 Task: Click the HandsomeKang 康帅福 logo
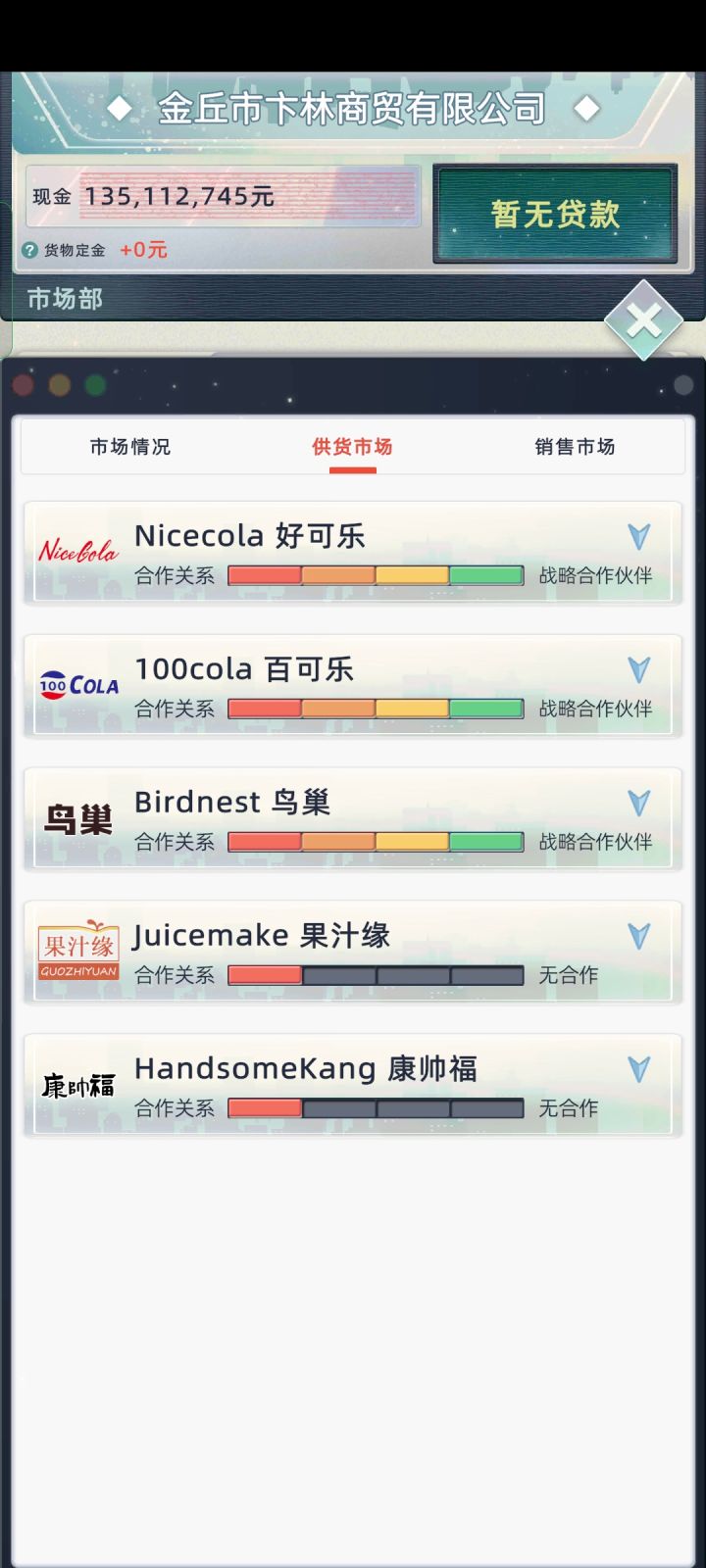click(x=77, y=1085)
